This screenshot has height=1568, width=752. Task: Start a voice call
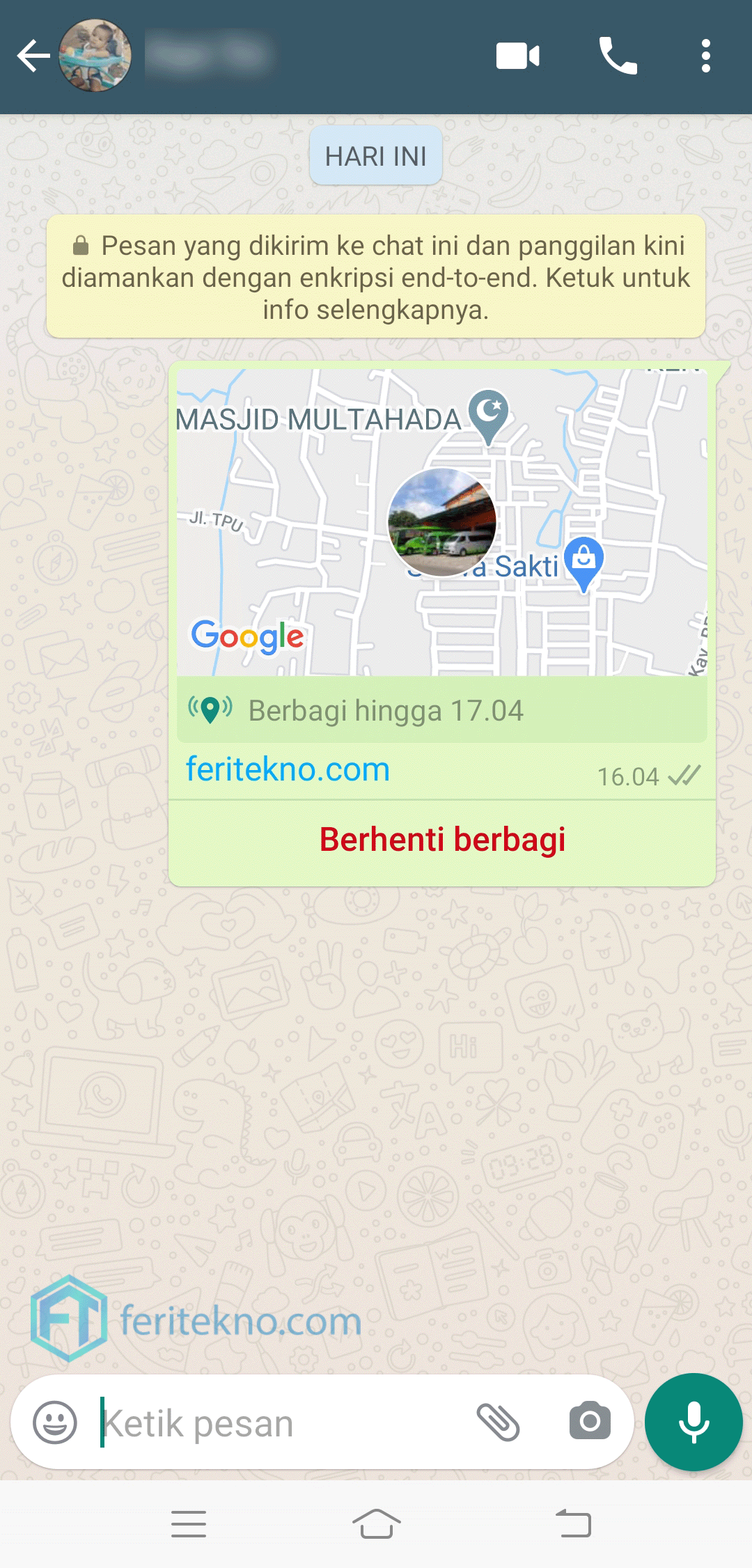[618, 56]
